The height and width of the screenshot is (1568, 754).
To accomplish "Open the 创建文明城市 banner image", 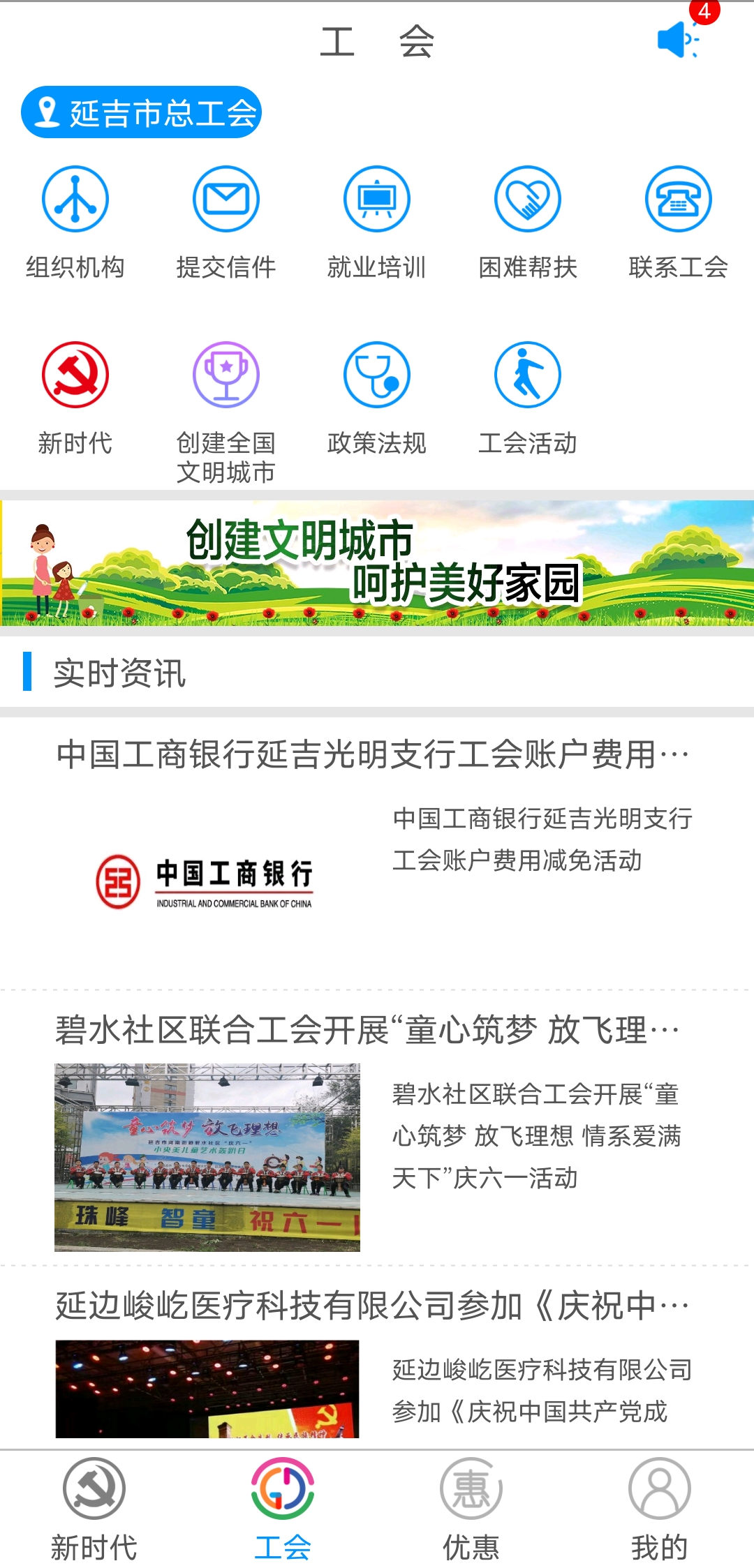I will pyautogui.click(x=377, y=560).
